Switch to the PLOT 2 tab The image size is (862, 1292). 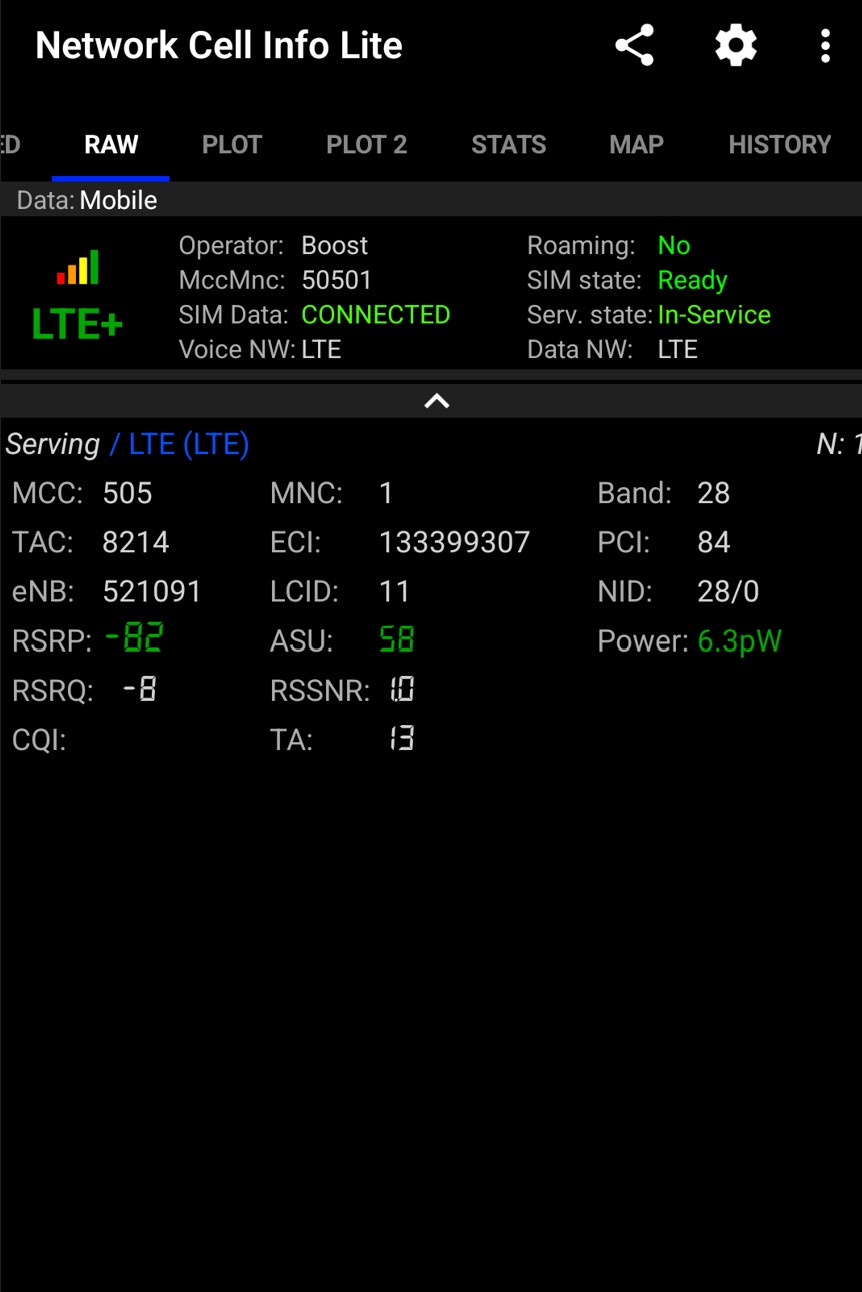click(366, 145)
